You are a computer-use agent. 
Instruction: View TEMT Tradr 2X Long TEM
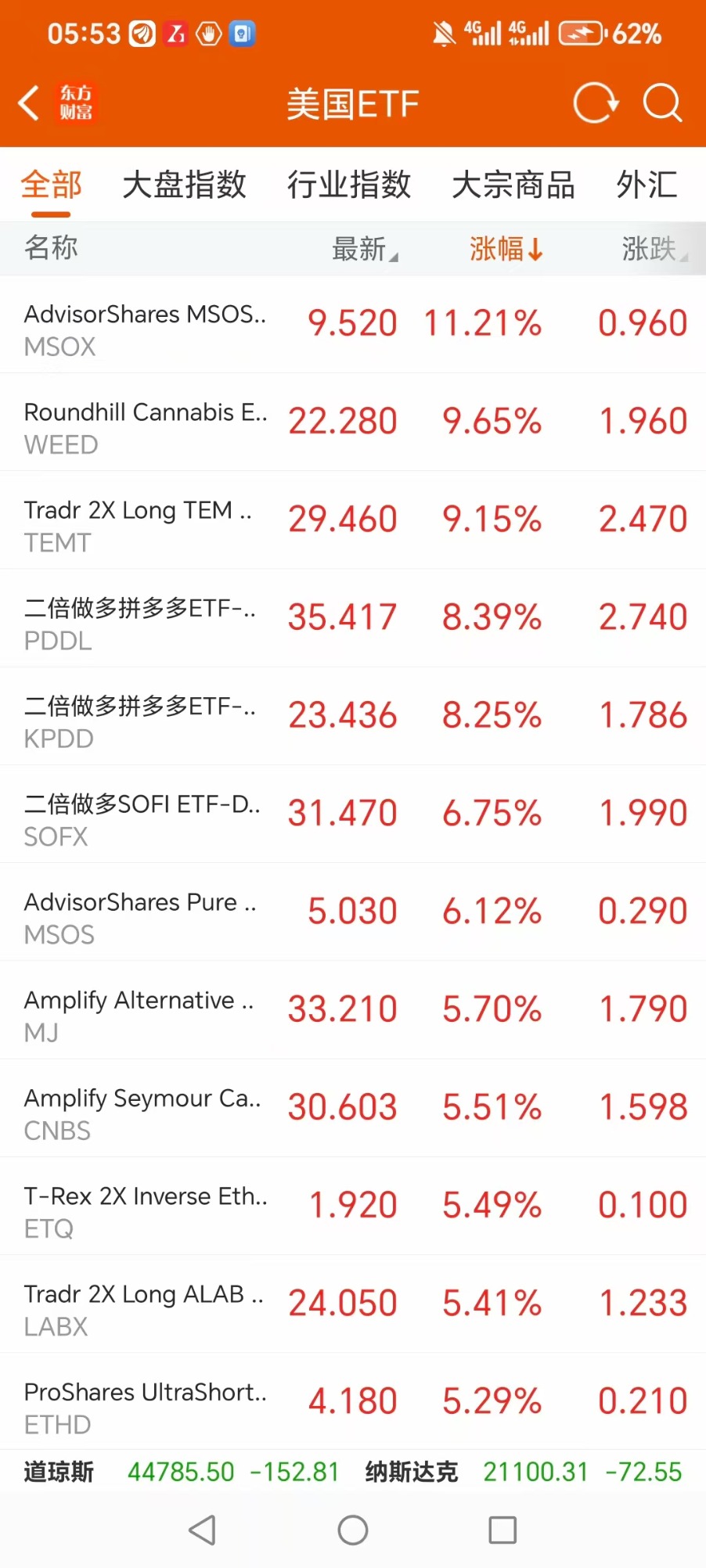click(x=353, y=520)
